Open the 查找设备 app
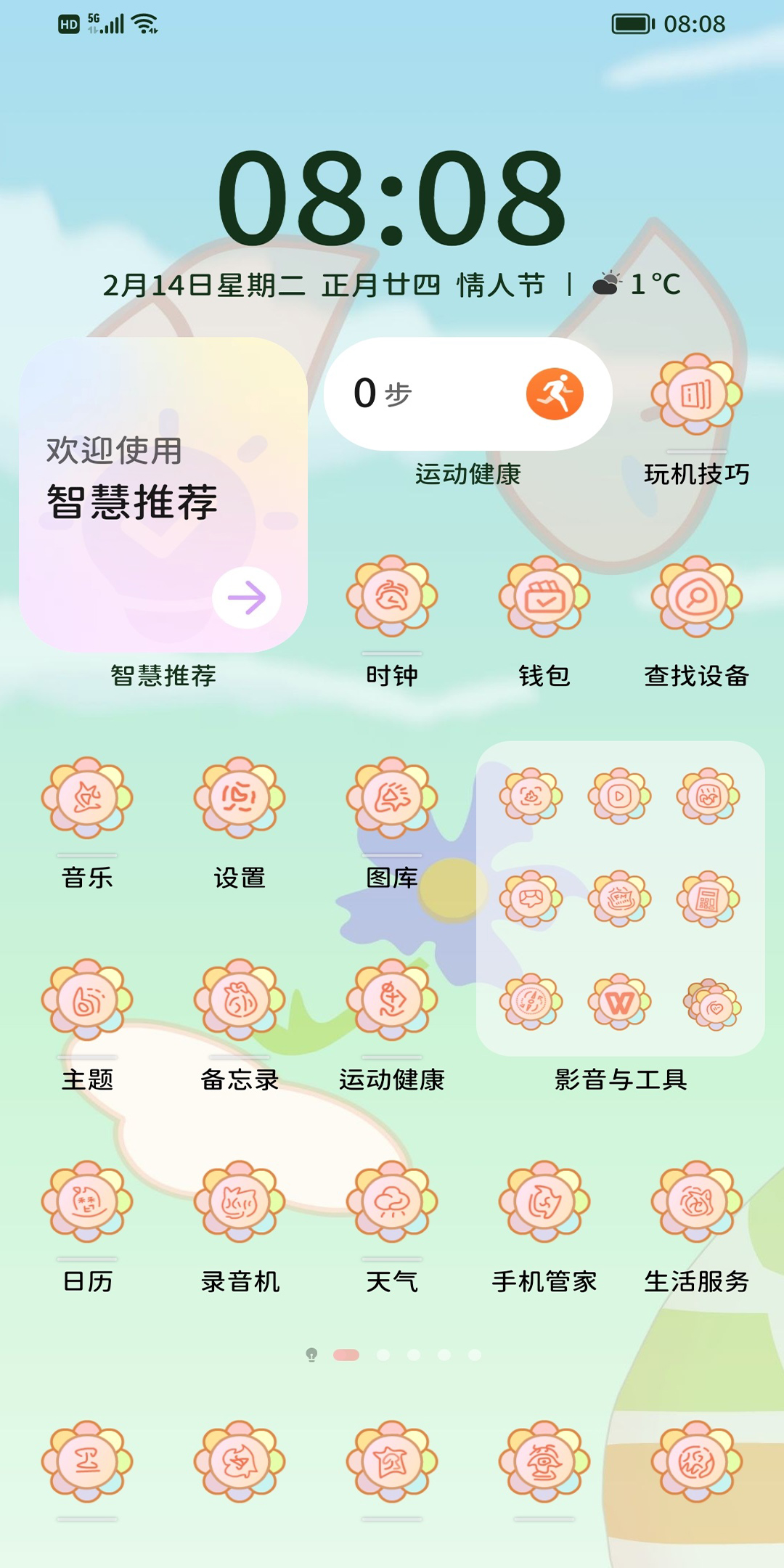This screenshot has height=1568, width=784. 696,597
